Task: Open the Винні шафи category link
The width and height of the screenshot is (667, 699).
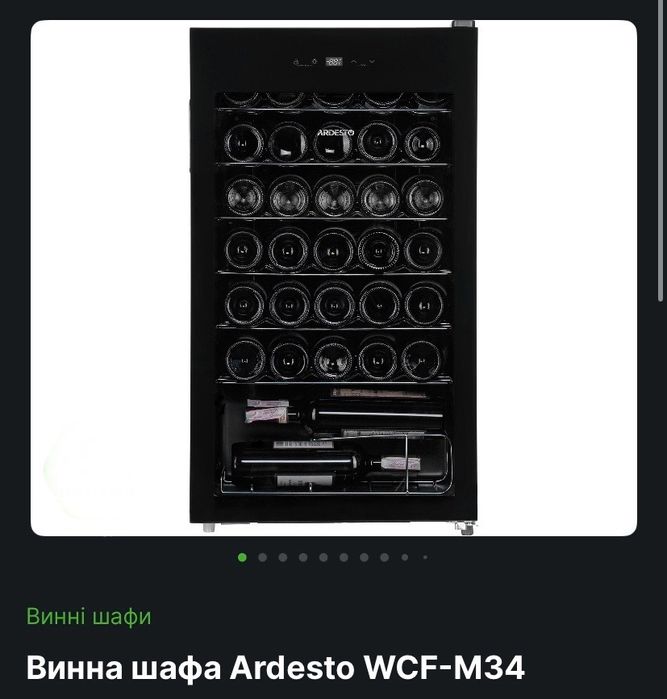Action: coord(89,616)
